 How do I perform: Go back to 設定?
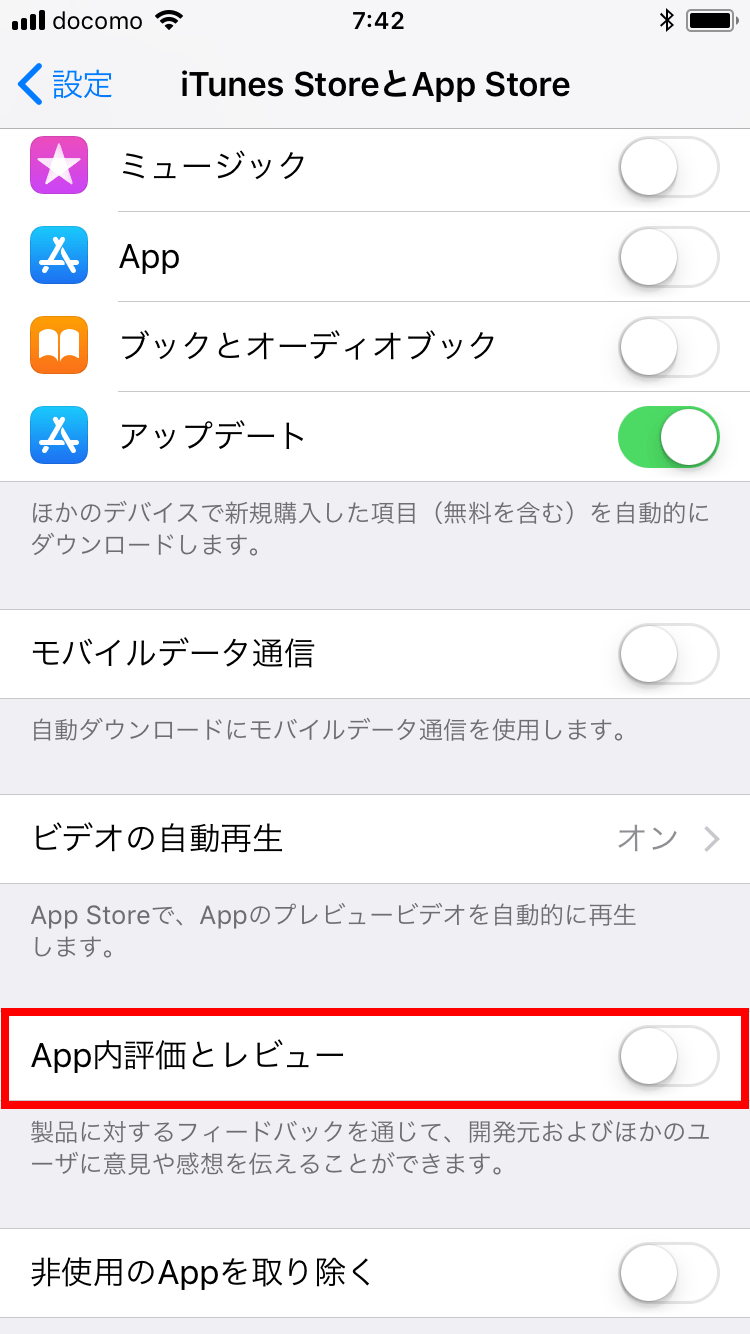65,84
